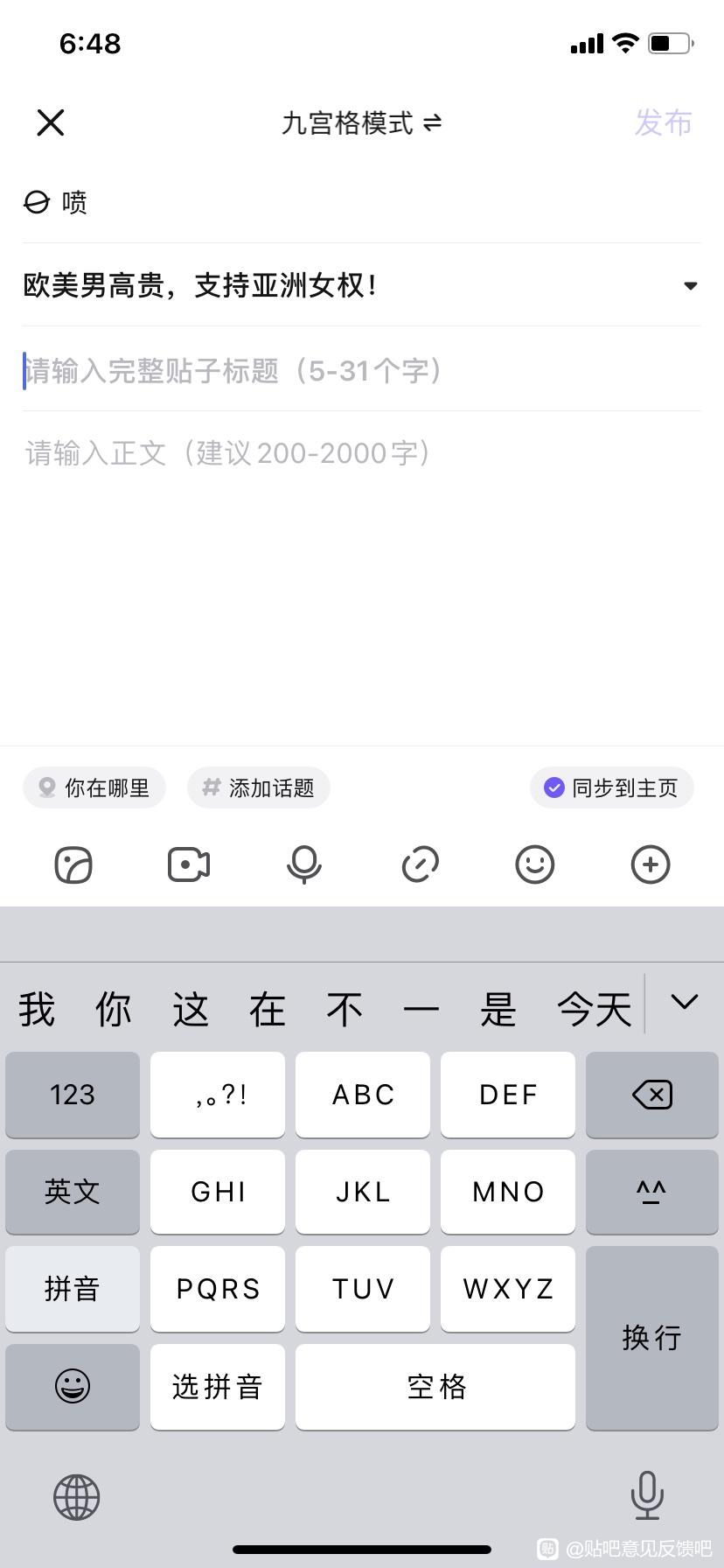Image resolution: width=724 pixels, height=1568 pixels.
Task: Tap the backspace key on the keyboard
Action: (651, 1095)
